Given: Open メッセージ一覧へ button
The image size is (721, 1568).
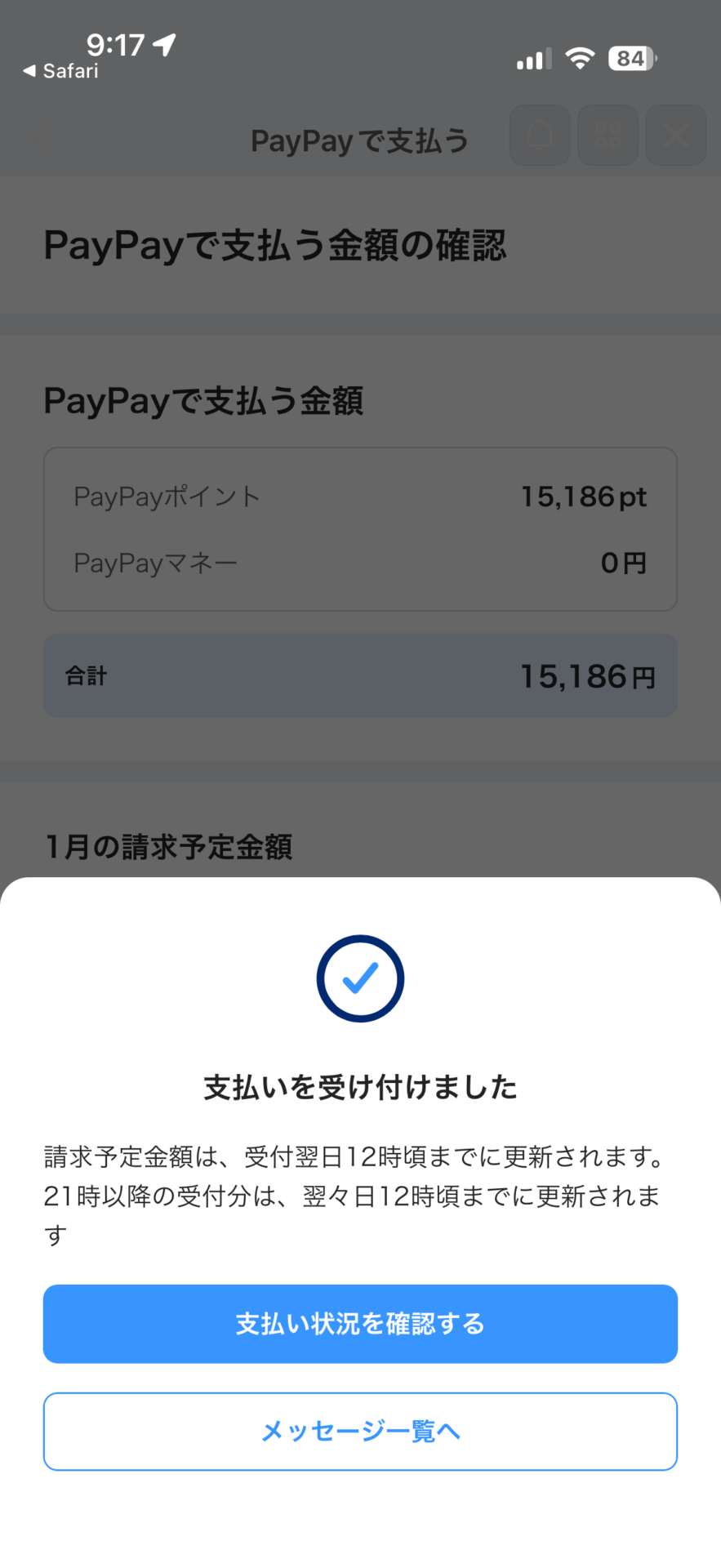Looking at the screenshot, I should (360, 1432).
